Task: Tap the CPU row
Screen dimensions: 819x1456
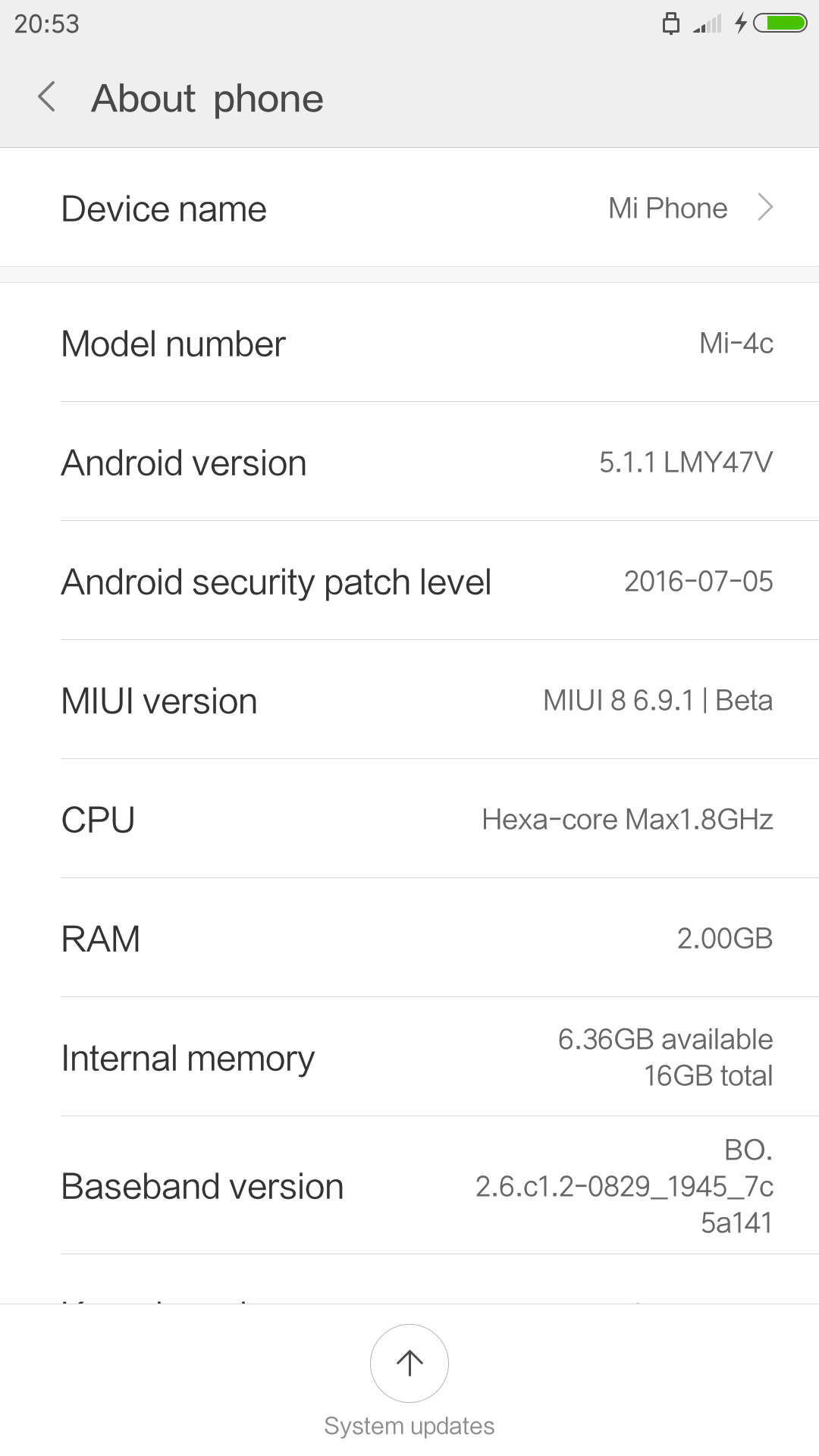Action: point(409,819)
